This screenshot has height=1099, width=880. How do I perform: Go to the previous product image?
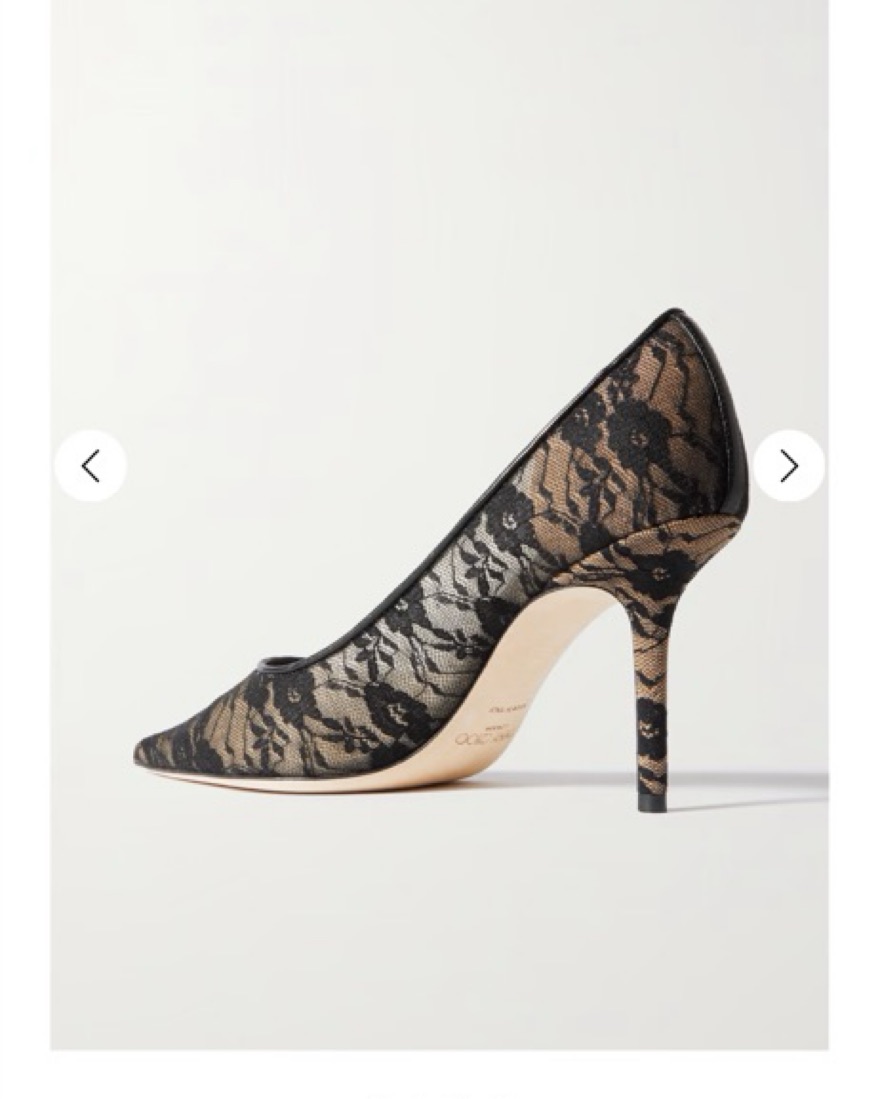pyautogui.click(x=91, y=466)
